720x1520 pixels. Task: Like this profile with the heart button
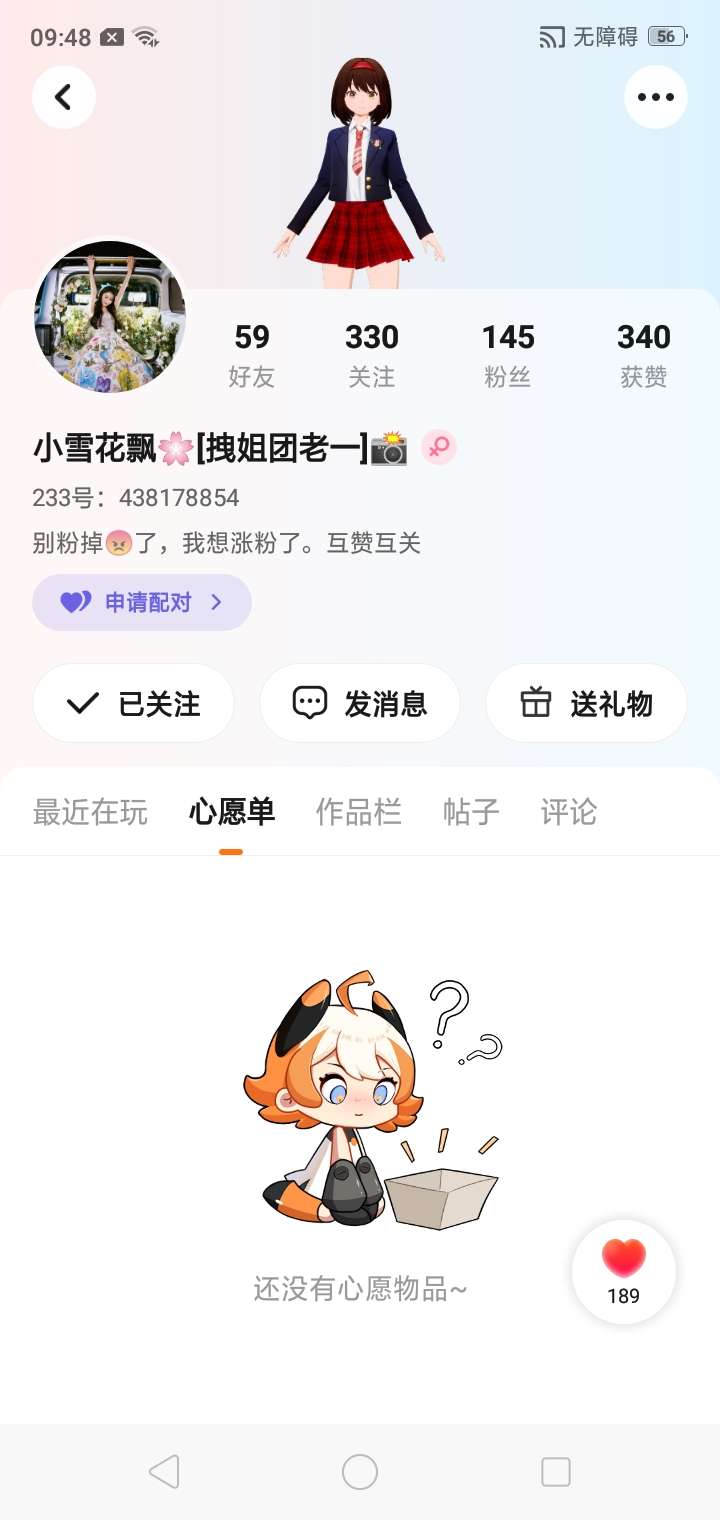click(x=623, y=1271)
